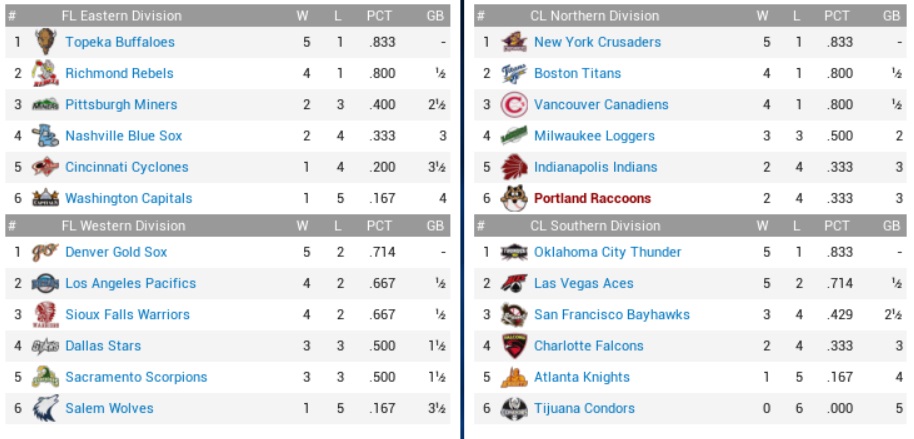Image resolution: width=914 pixels, height=439 pixels.
Task: Go to San Francisco Bayhawks page
Action: coord(611,314)
